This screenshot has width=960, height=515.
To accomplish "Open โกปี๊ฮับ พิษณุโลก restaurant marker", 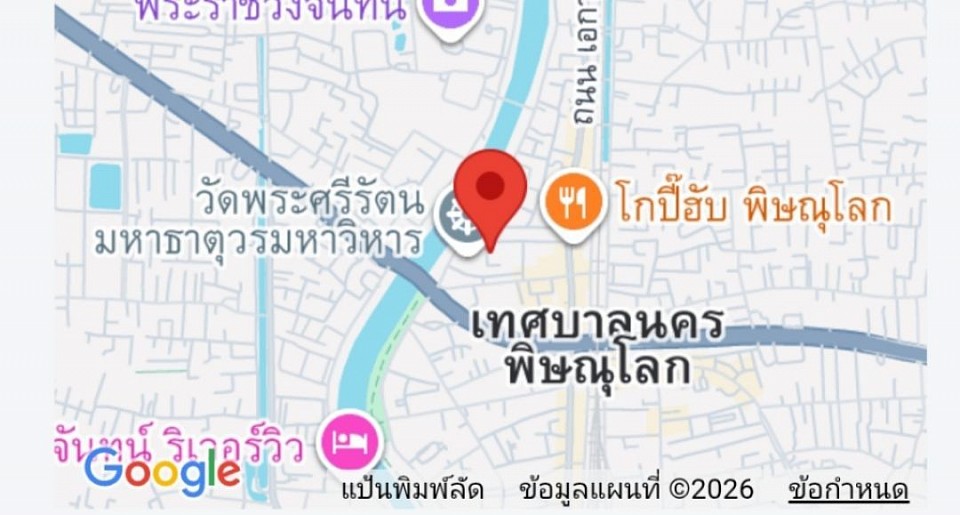I will pos(572,202).
